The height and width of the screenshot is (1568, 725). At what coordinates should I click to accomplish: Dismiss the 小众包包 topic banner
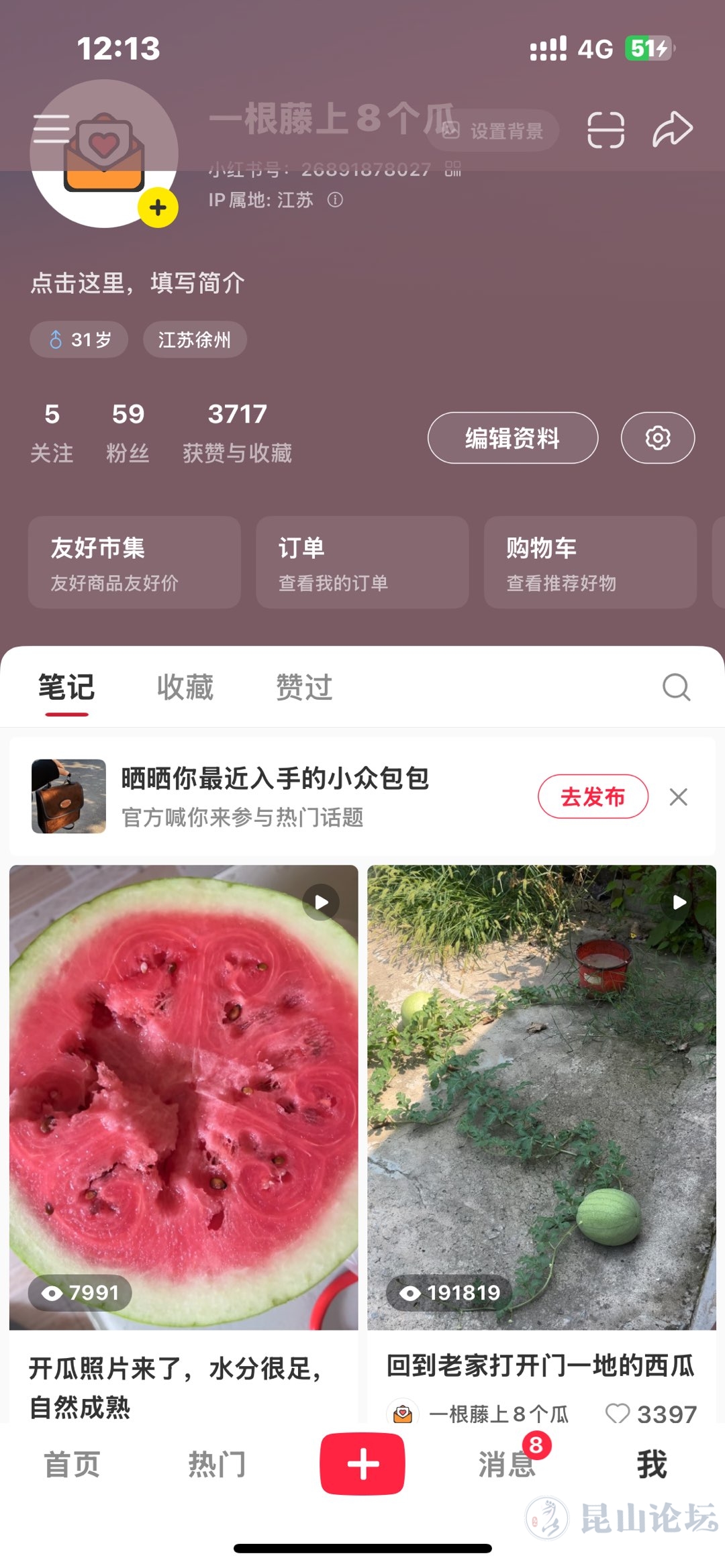679,797
